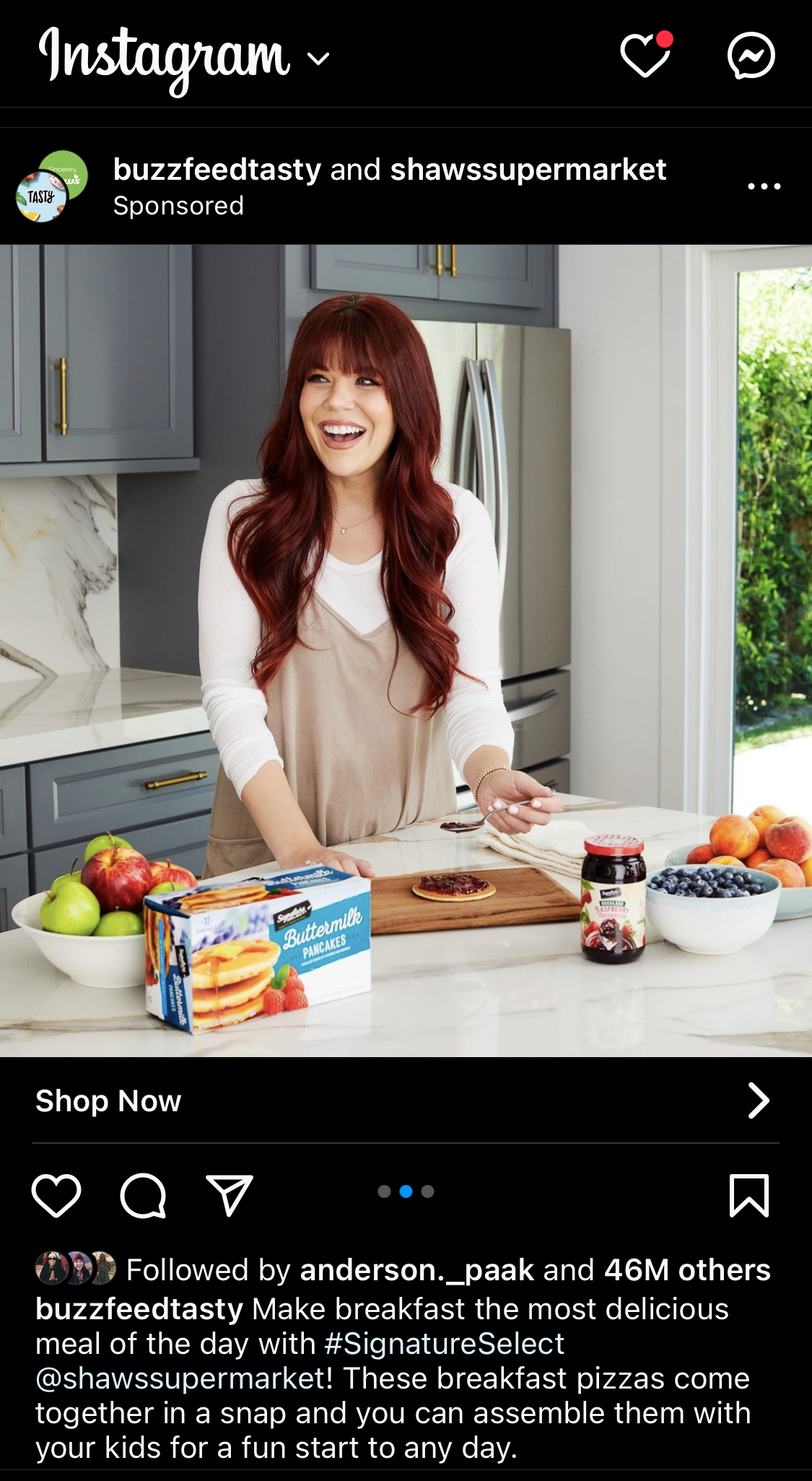
Task: Tap Shop Now
Action: pos(108,1101)
